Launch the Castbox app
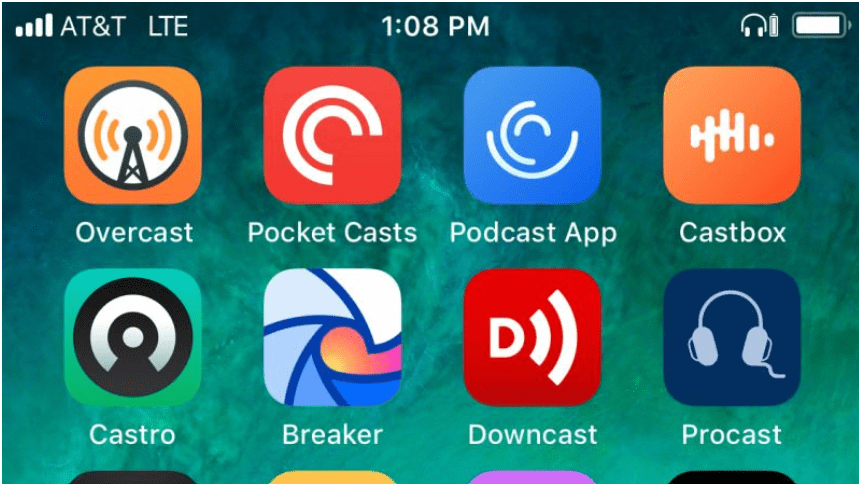Image resolution: width=859 pixels, height=484 pixels. pyautogui.click(x=732, y=135)
